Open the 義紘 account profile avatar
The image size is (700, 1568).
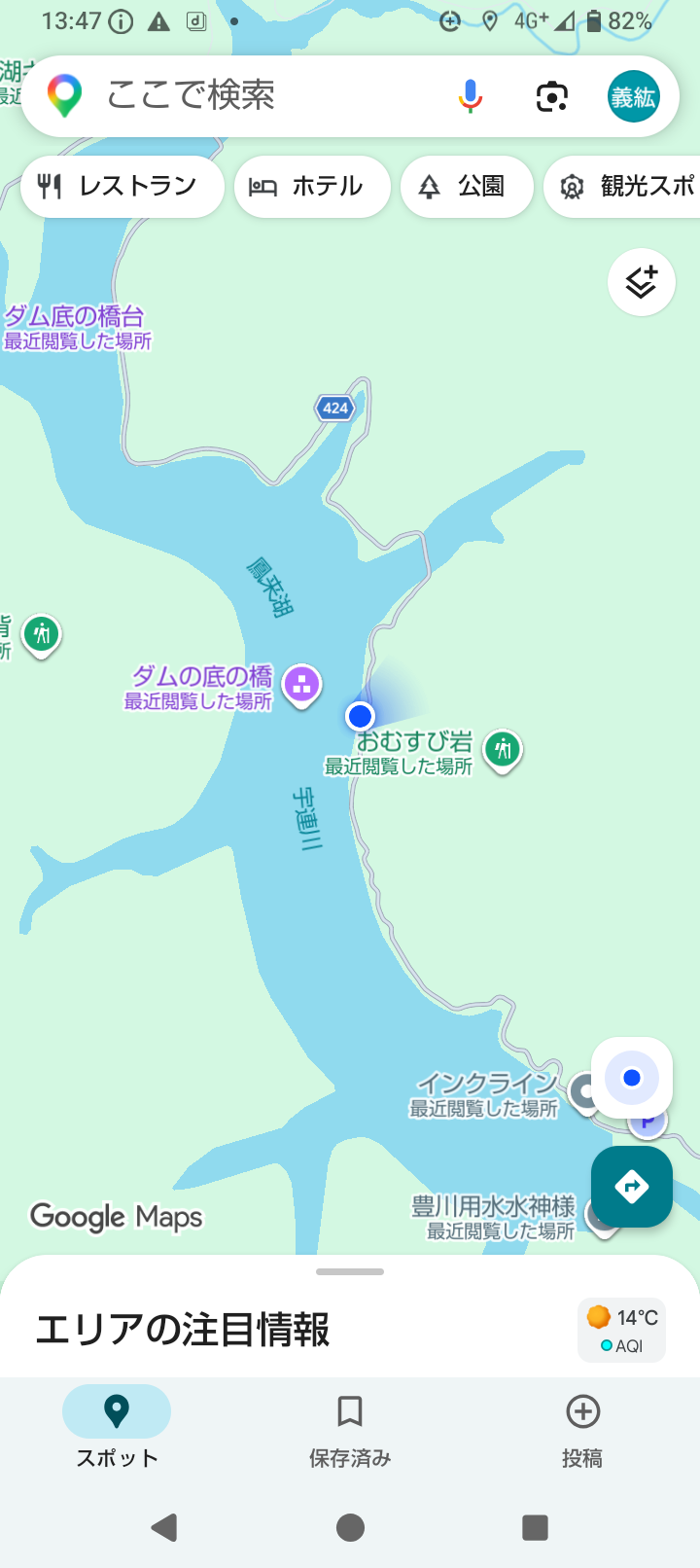click(633, 96)
